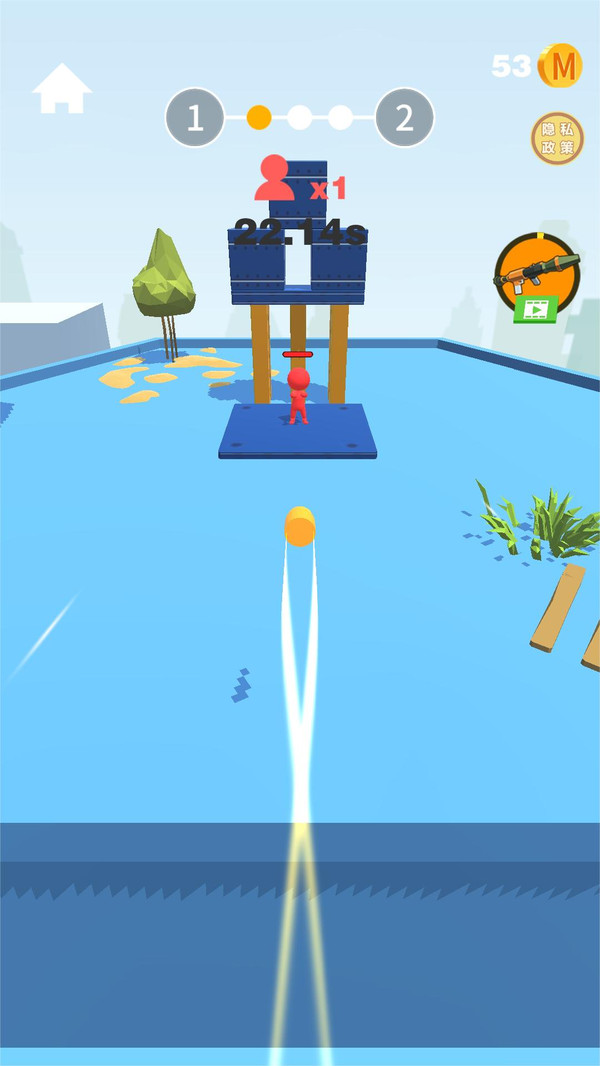Screen dimensions: 600x1066
Task: Return to the home menu
Action: [62, 89]
